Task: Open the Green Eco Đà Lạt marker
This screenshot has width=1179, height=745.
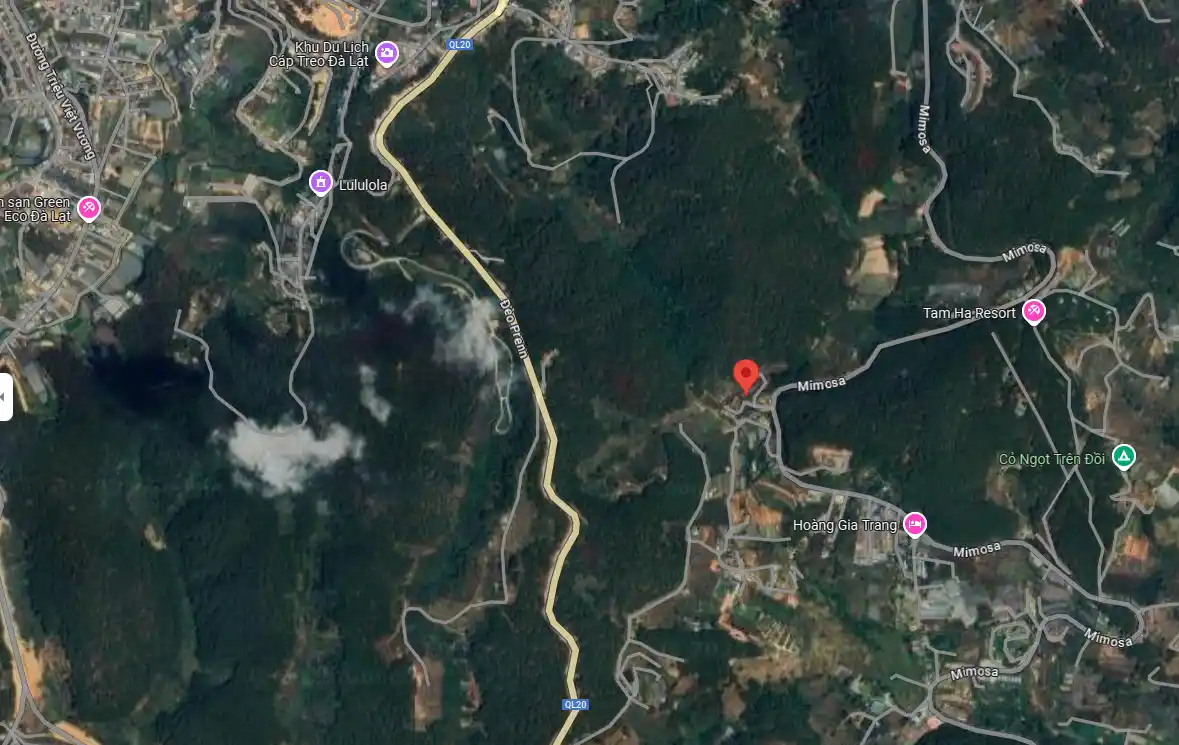Action: point(89,208)
